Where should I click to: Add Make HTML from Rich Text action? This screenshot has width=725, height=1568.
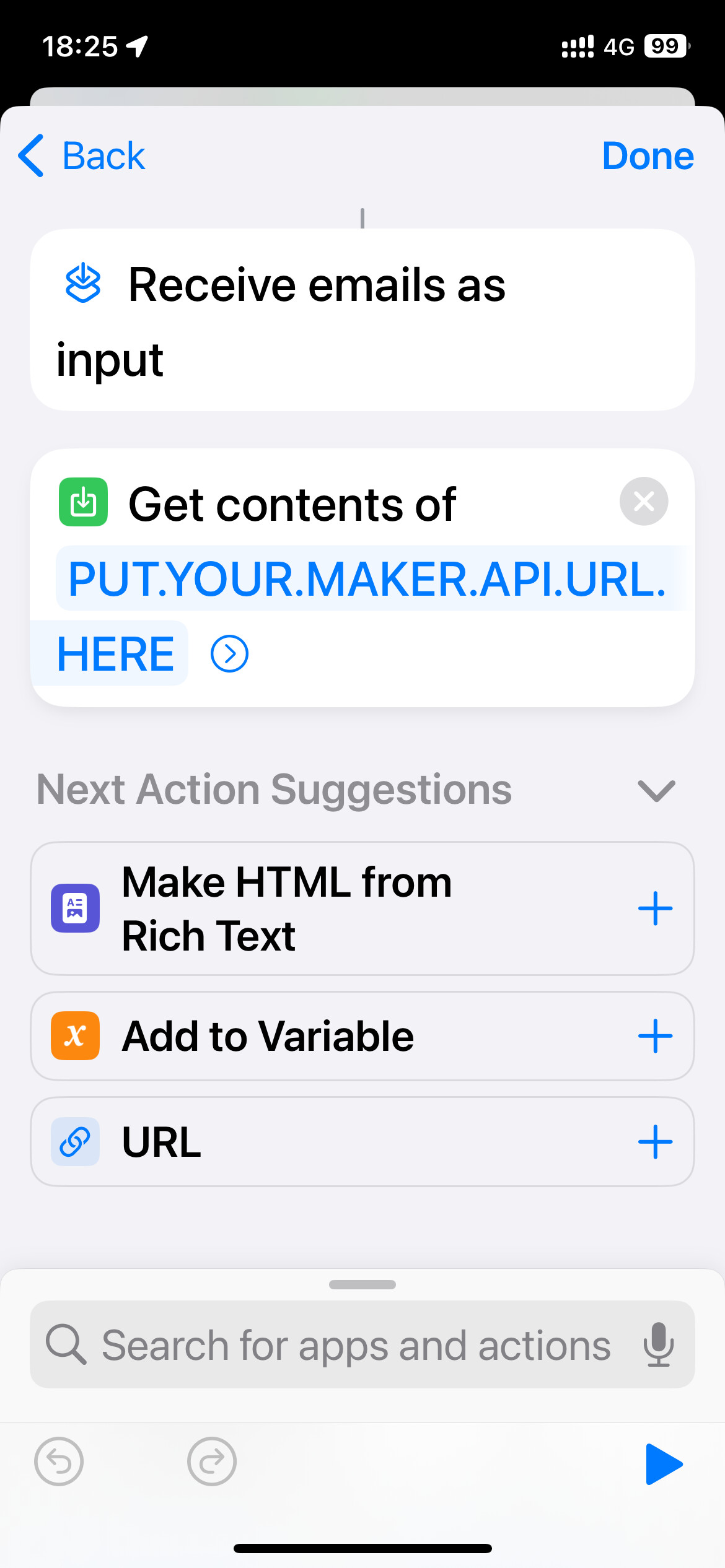(x=655, y=908)
